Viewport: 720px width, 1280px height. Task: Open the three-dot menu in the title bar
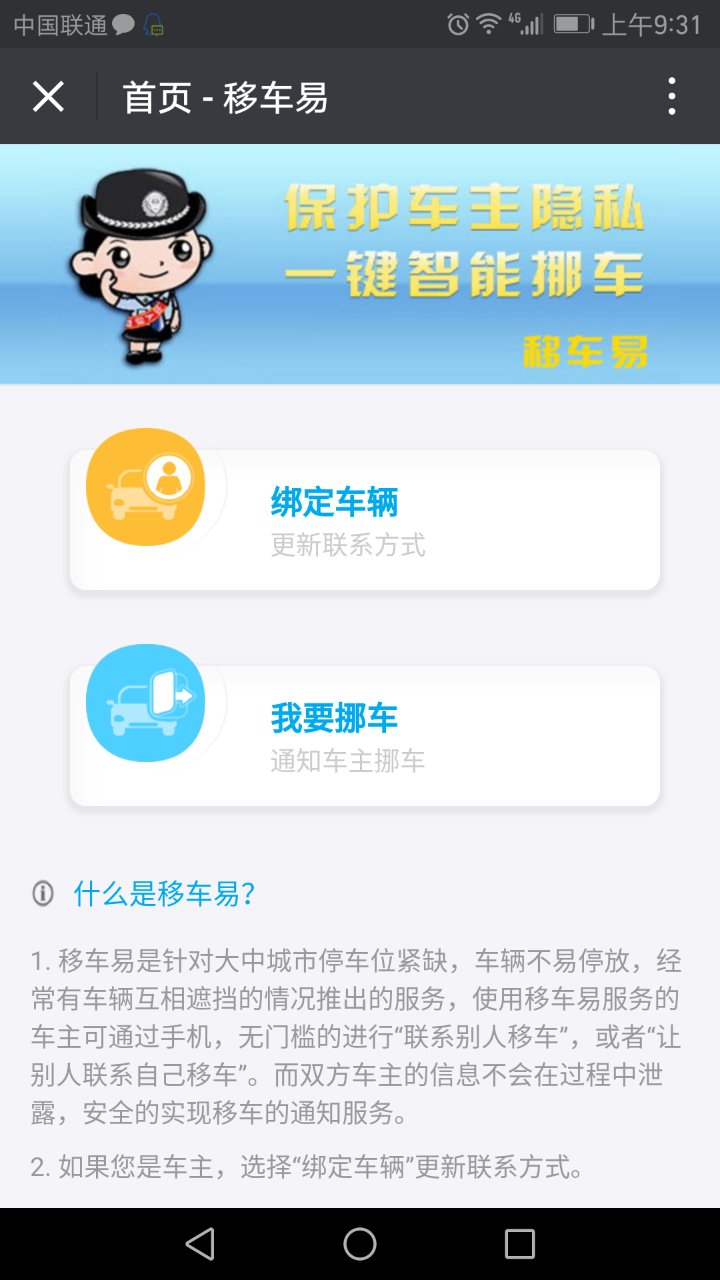coord(672,96)
